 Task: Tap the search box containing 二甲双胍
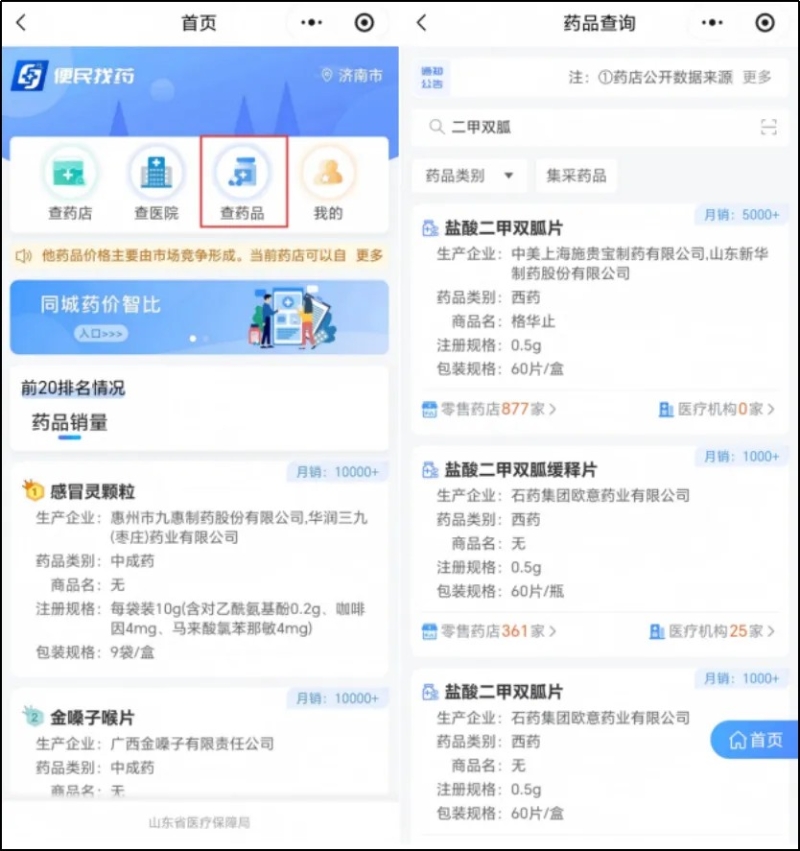pos(590,127)
